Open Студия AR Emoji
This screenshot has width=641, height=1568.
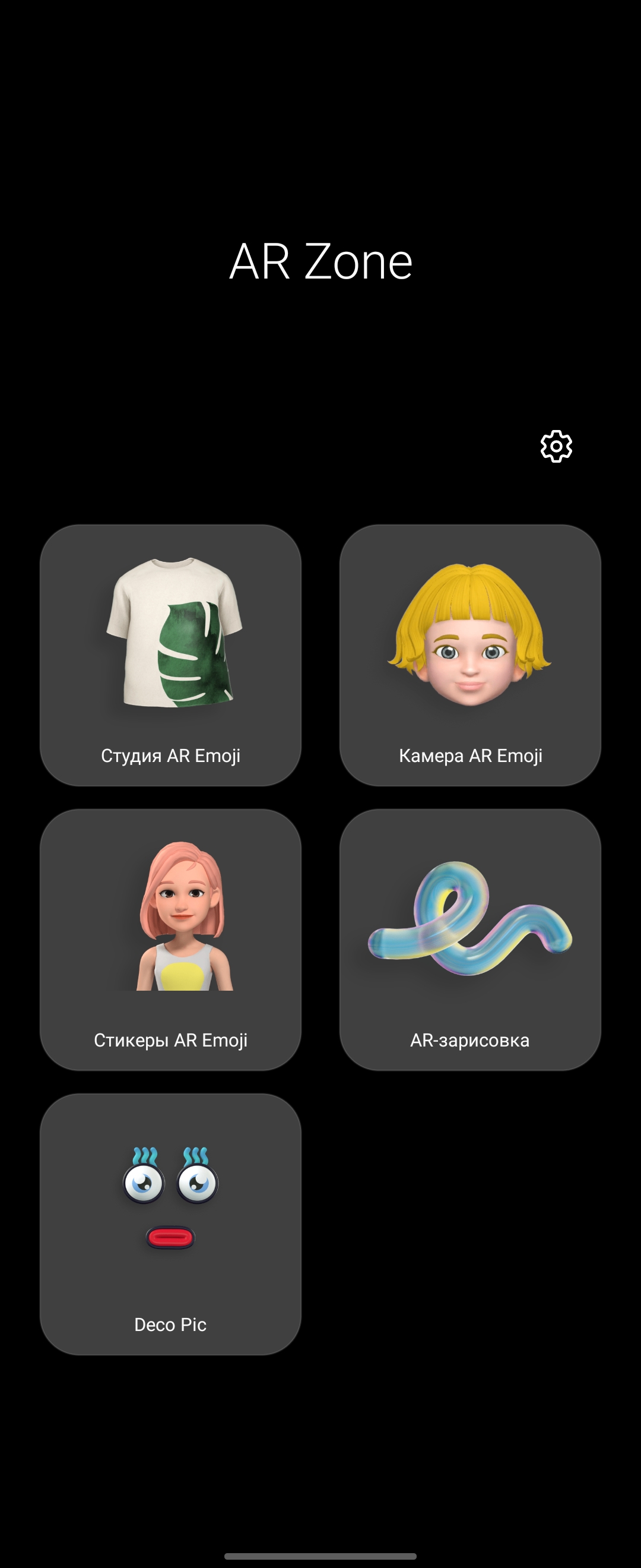tap(170, 655)
